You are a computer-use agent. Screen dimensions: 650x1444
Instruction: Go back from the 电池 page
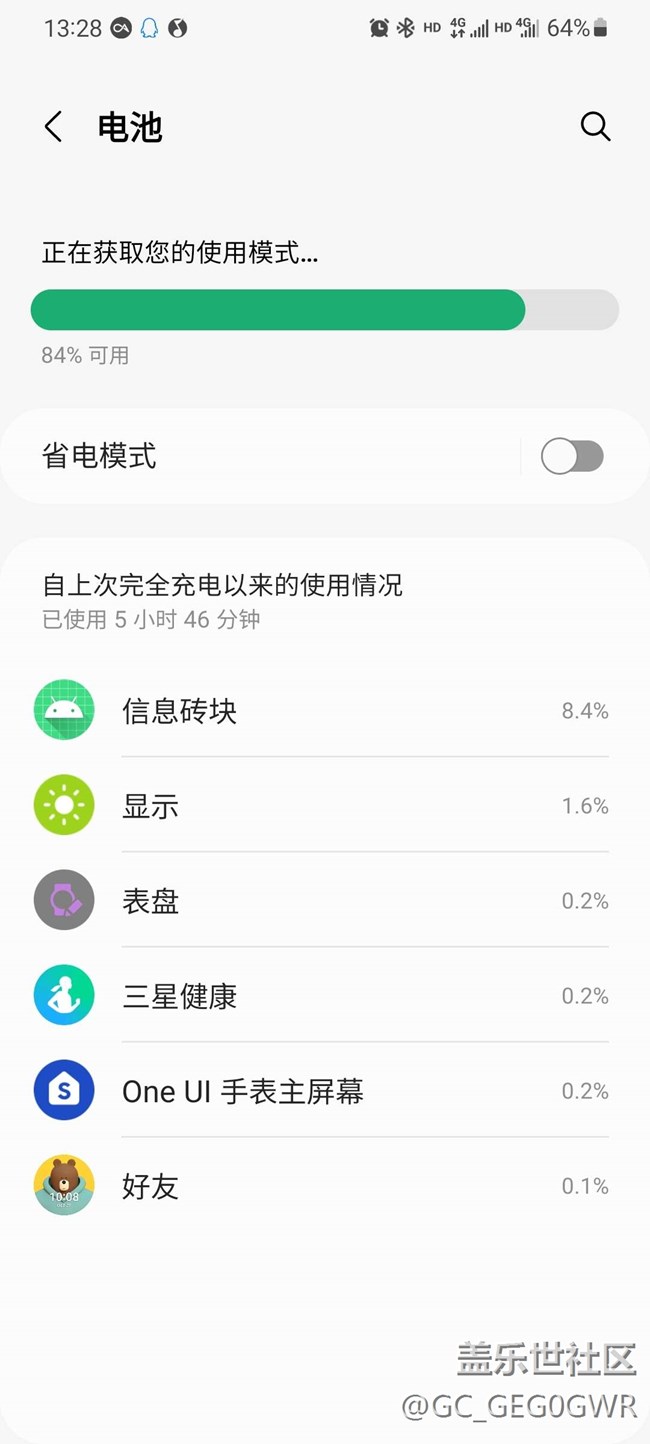click(54, 127)
